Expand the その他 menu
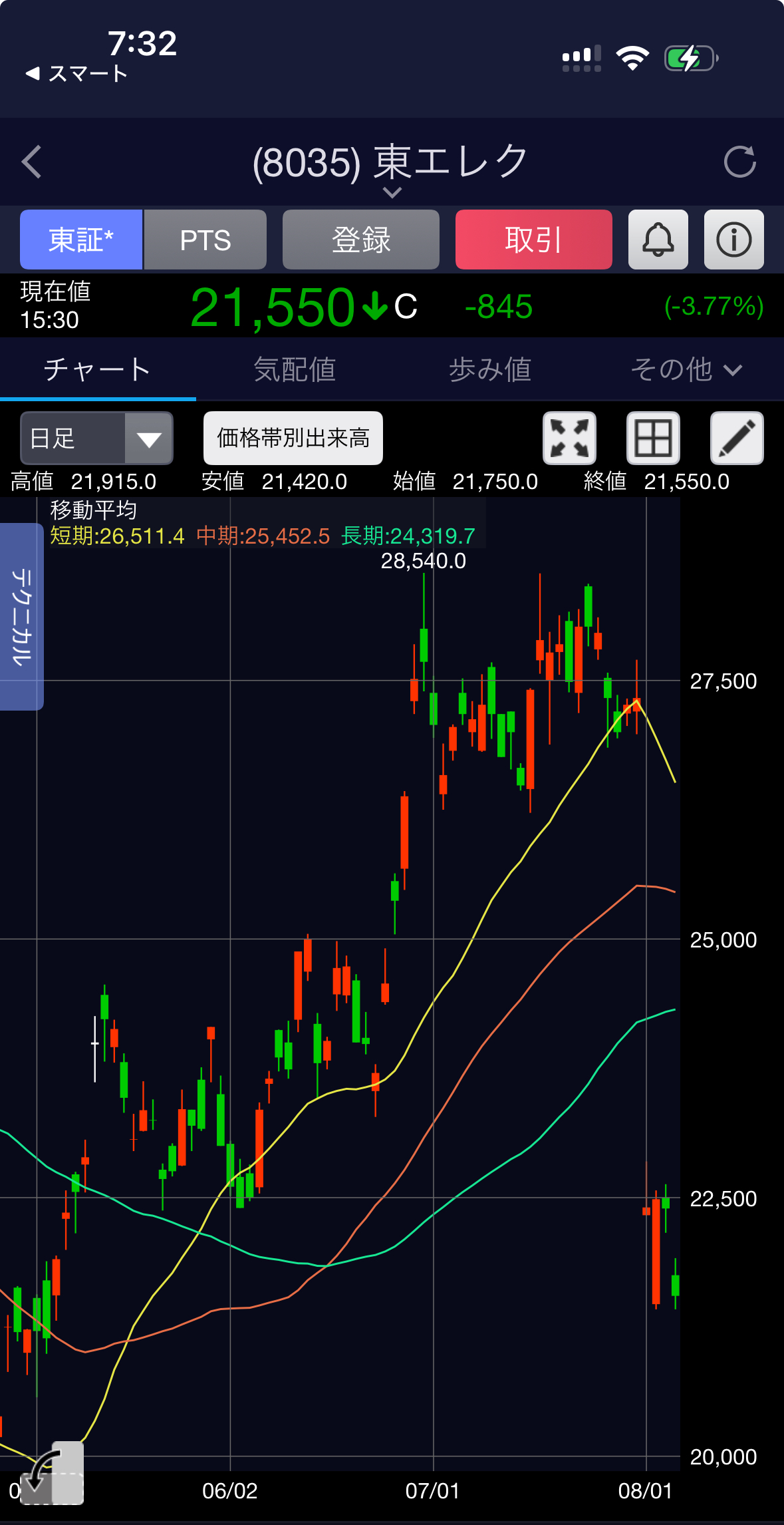 click(686, 370)
